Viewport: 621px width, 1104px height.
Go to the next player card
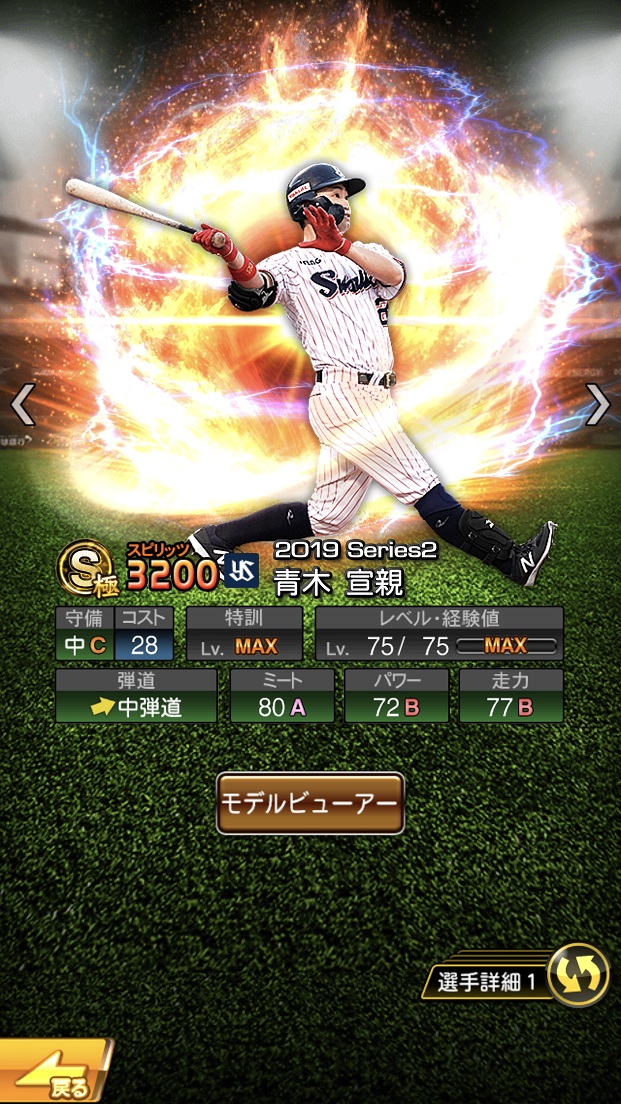click(597, 404)
